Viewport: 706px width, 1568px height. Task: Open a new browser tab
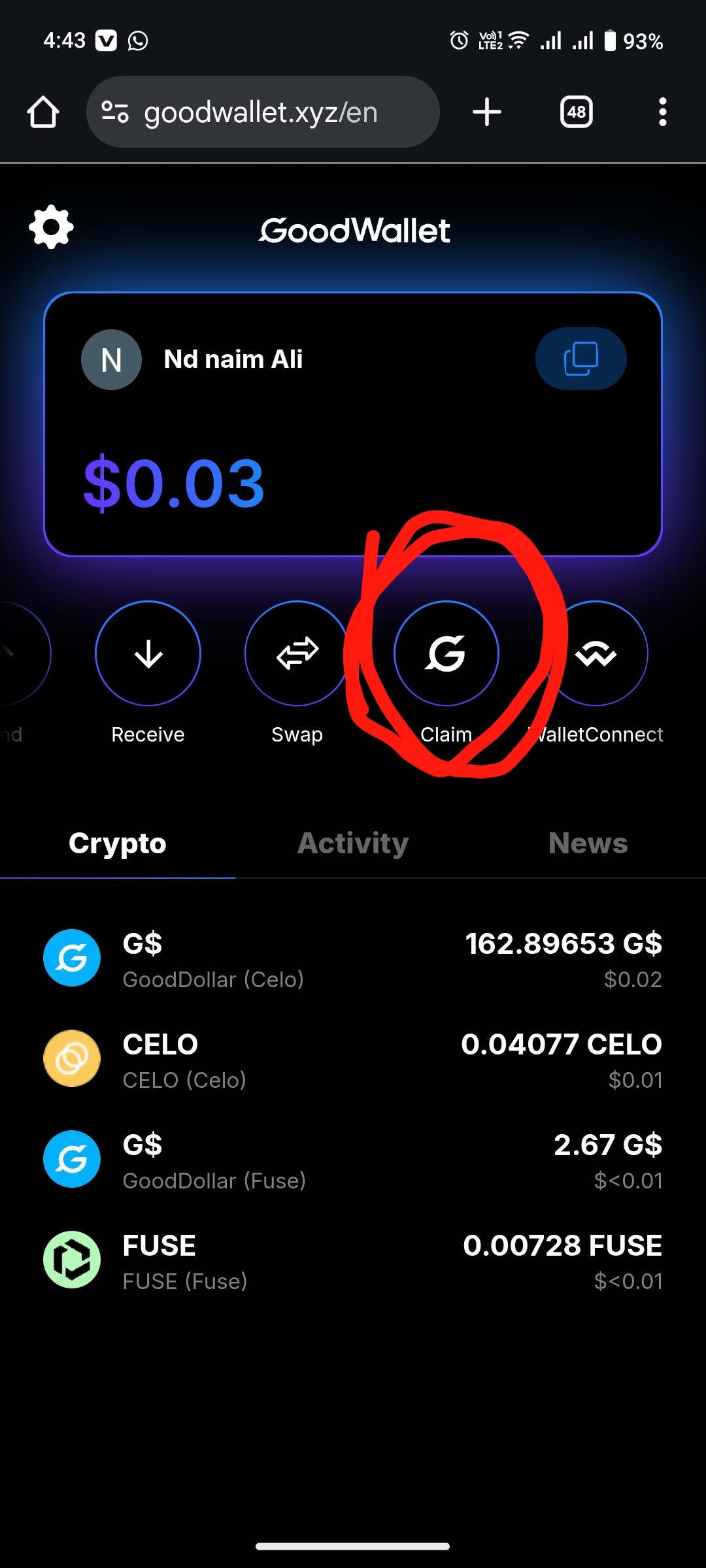[x=487, y=112]
